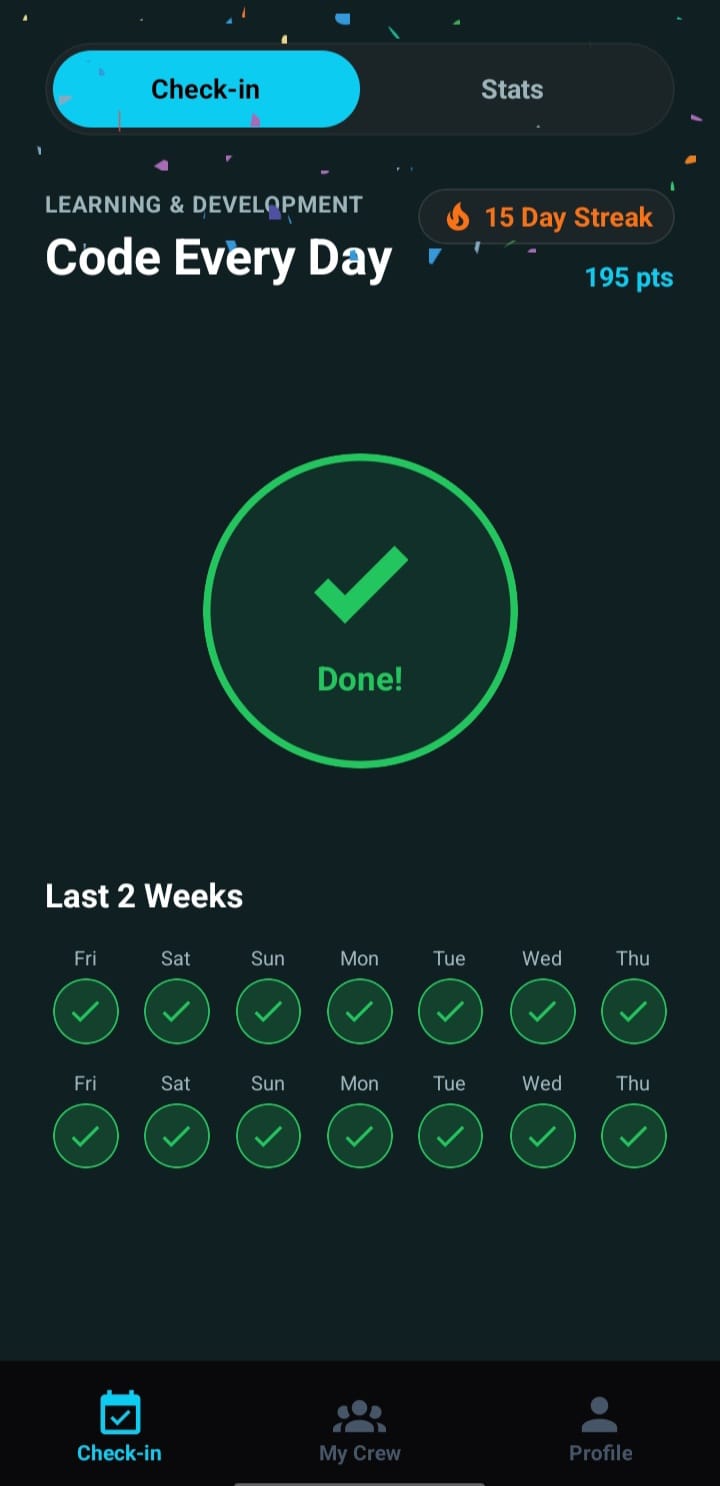The image size is (720, 1486).
Task: Click the 15 Day Streak badge
Action: pyautogui.click(x=546, y=216)
